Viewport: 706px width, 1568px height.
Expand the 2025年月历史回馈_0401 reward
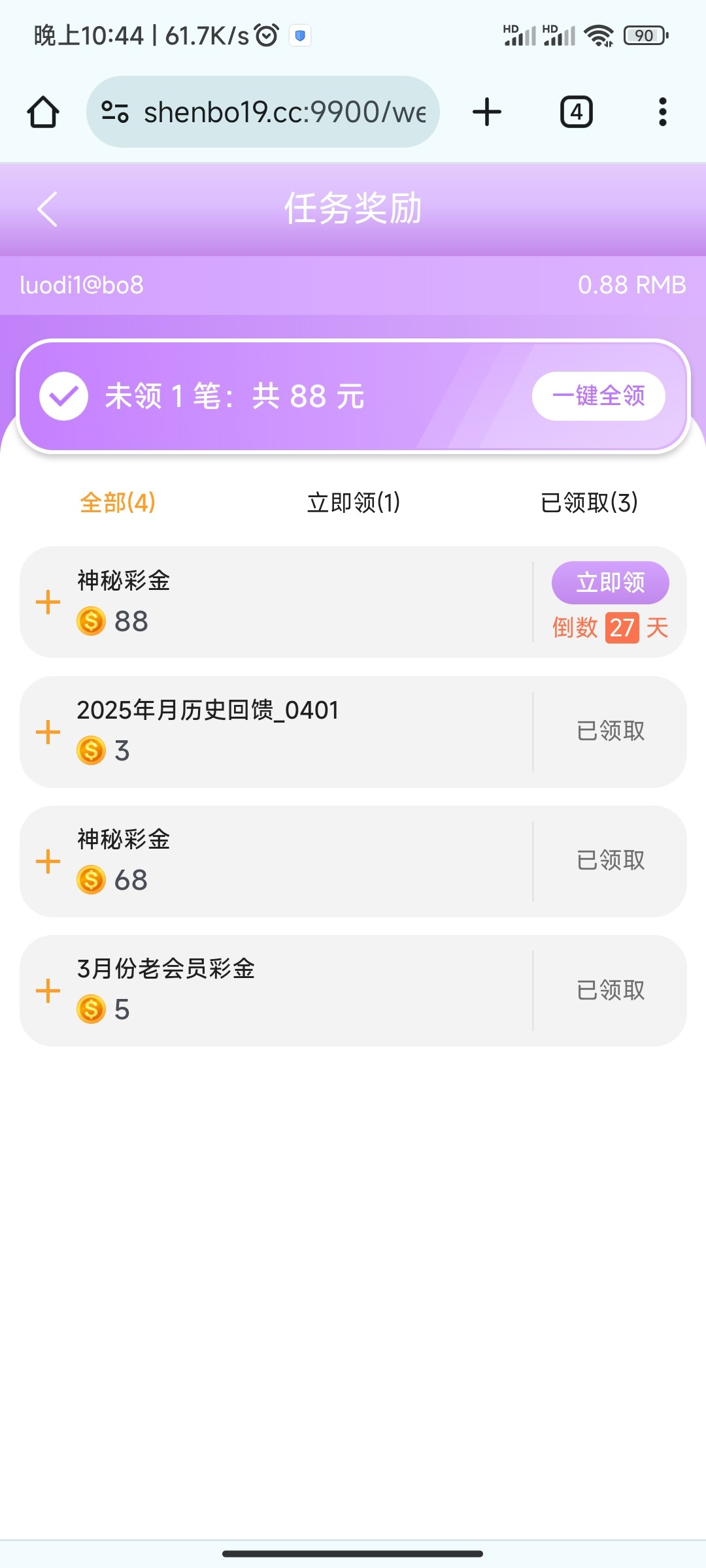48,732
